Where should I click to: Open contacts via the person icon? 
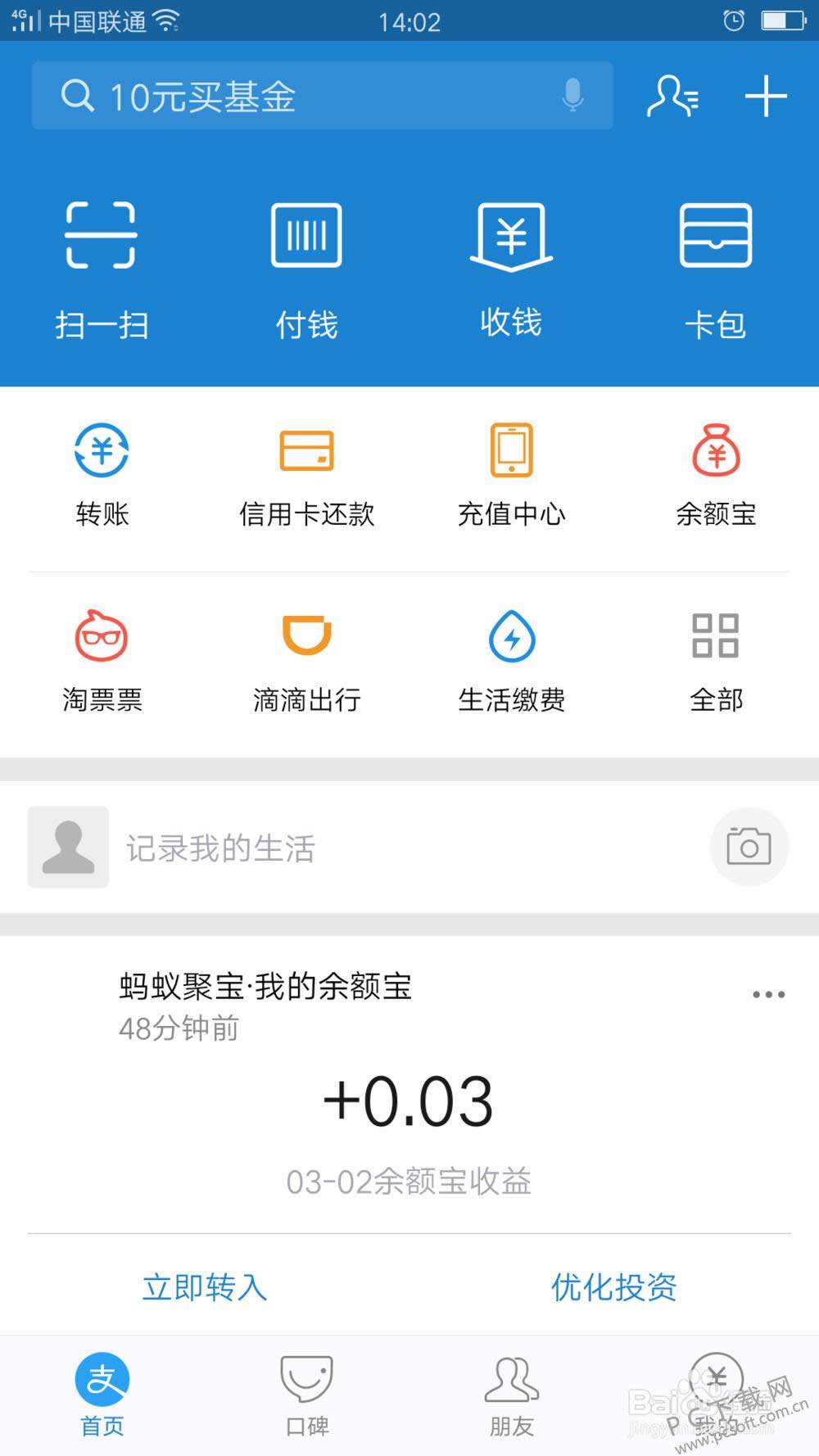pos(672,95)
